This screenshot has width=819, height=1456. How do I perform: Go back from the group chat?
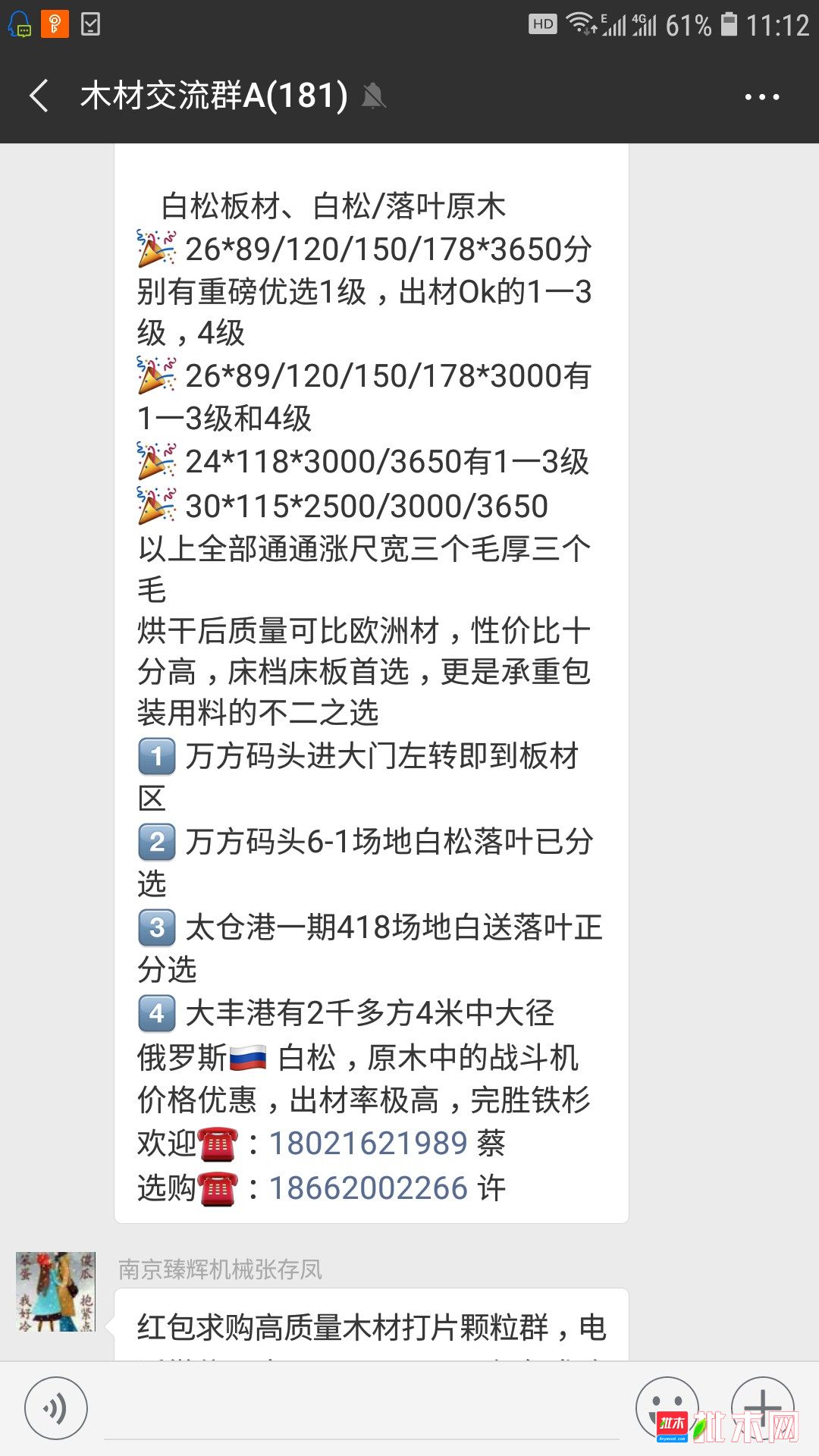click(x=39, y=96)
